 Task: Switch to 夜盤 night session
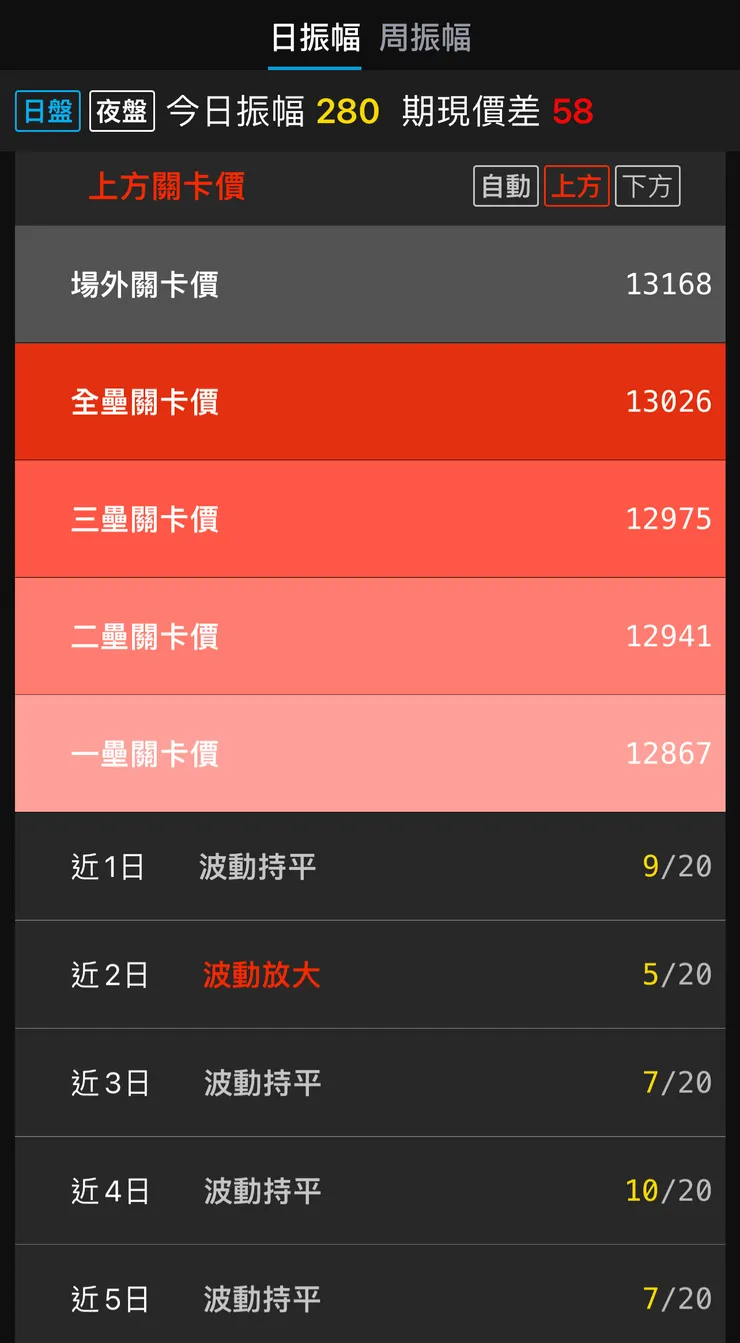pos(120,112)
